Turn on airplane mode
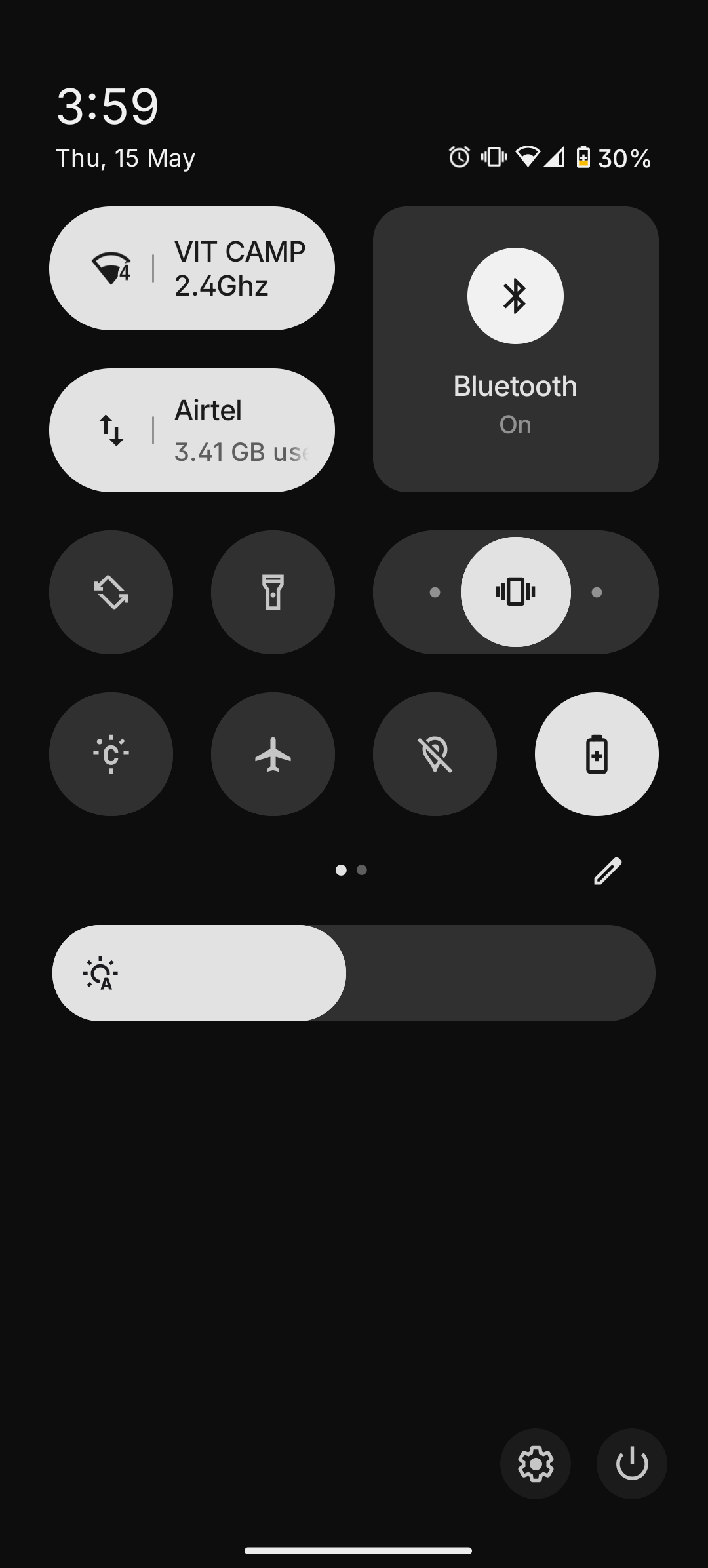Image resolution: width=708 pixels, height=1568 pixels. click(273, 754)
